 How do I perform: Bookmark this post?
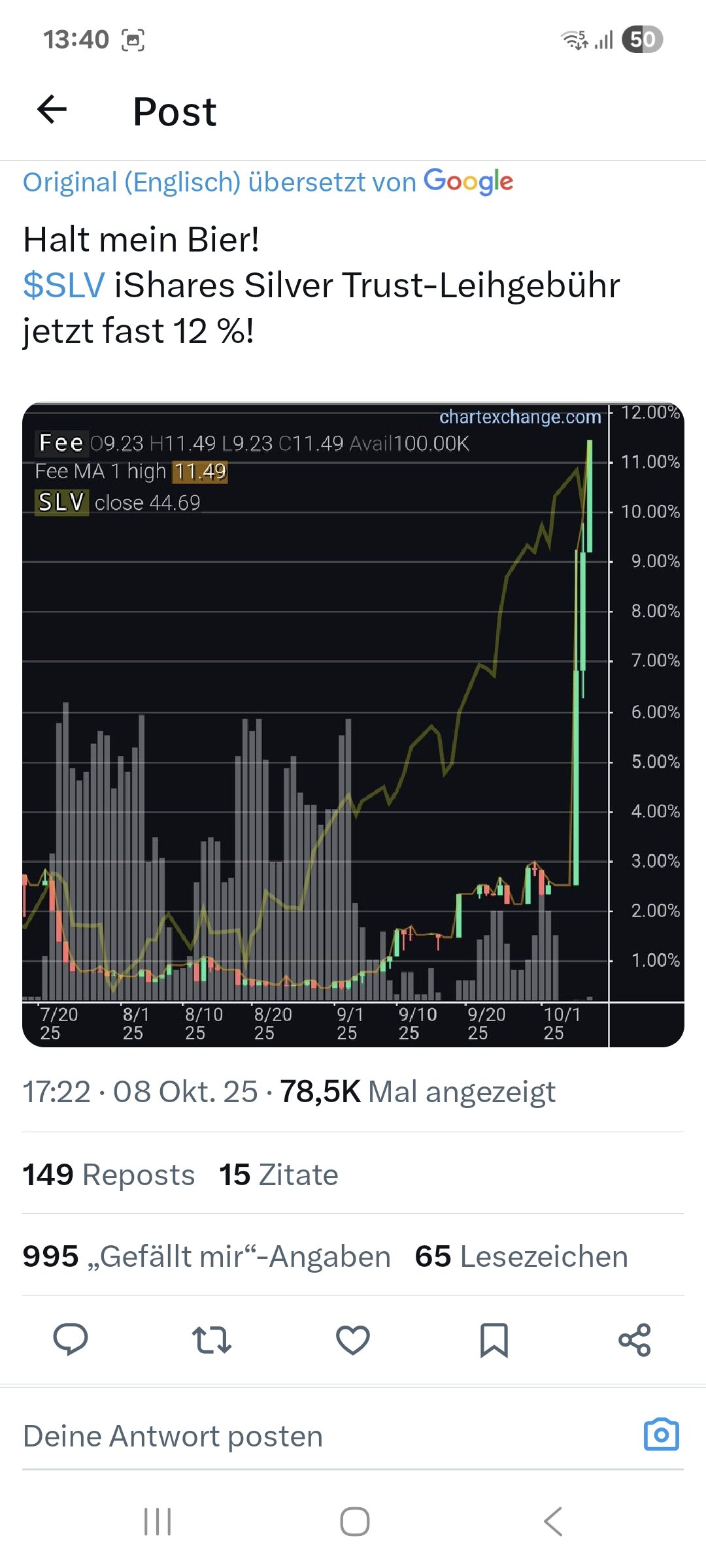[x=494, y=1339]
